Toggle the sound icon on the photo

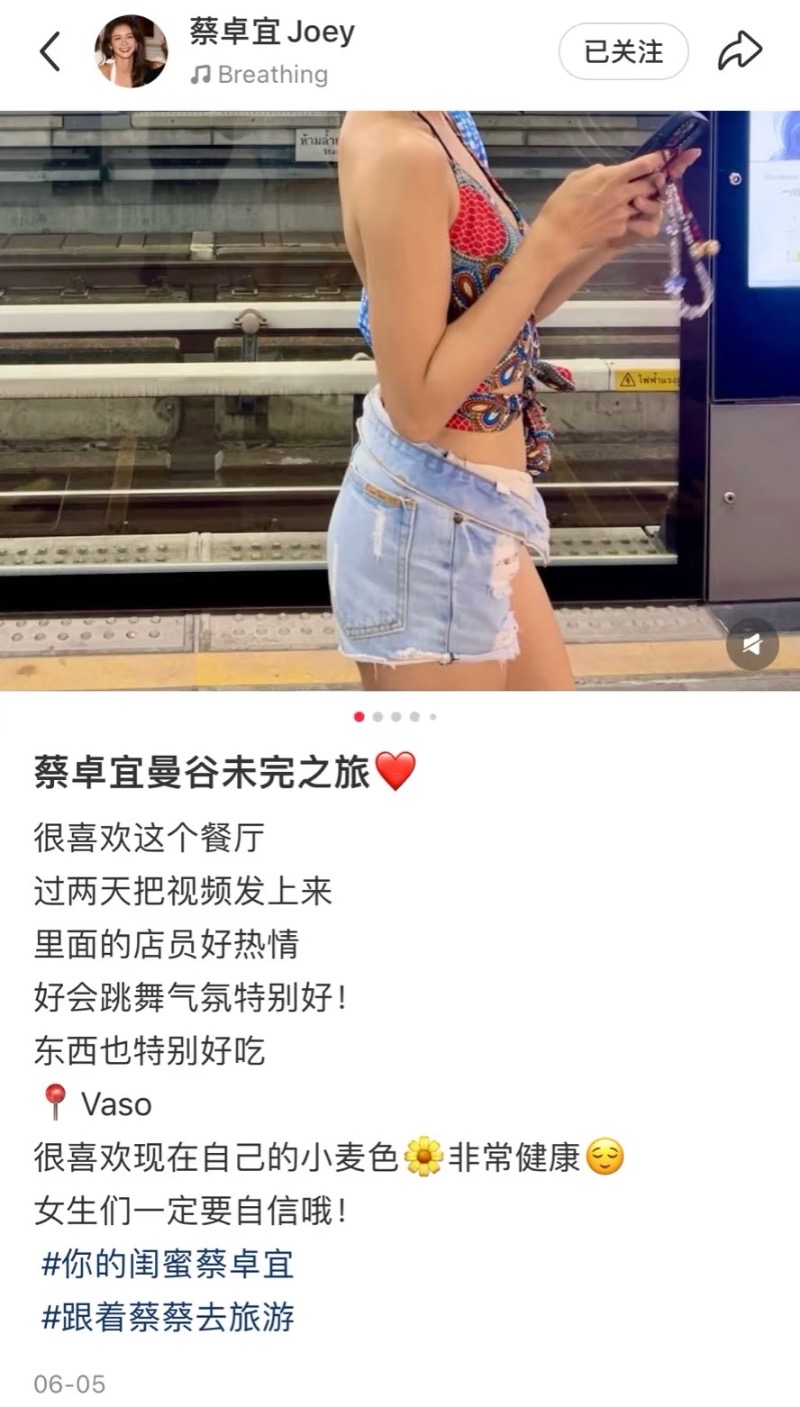[752, 643]
